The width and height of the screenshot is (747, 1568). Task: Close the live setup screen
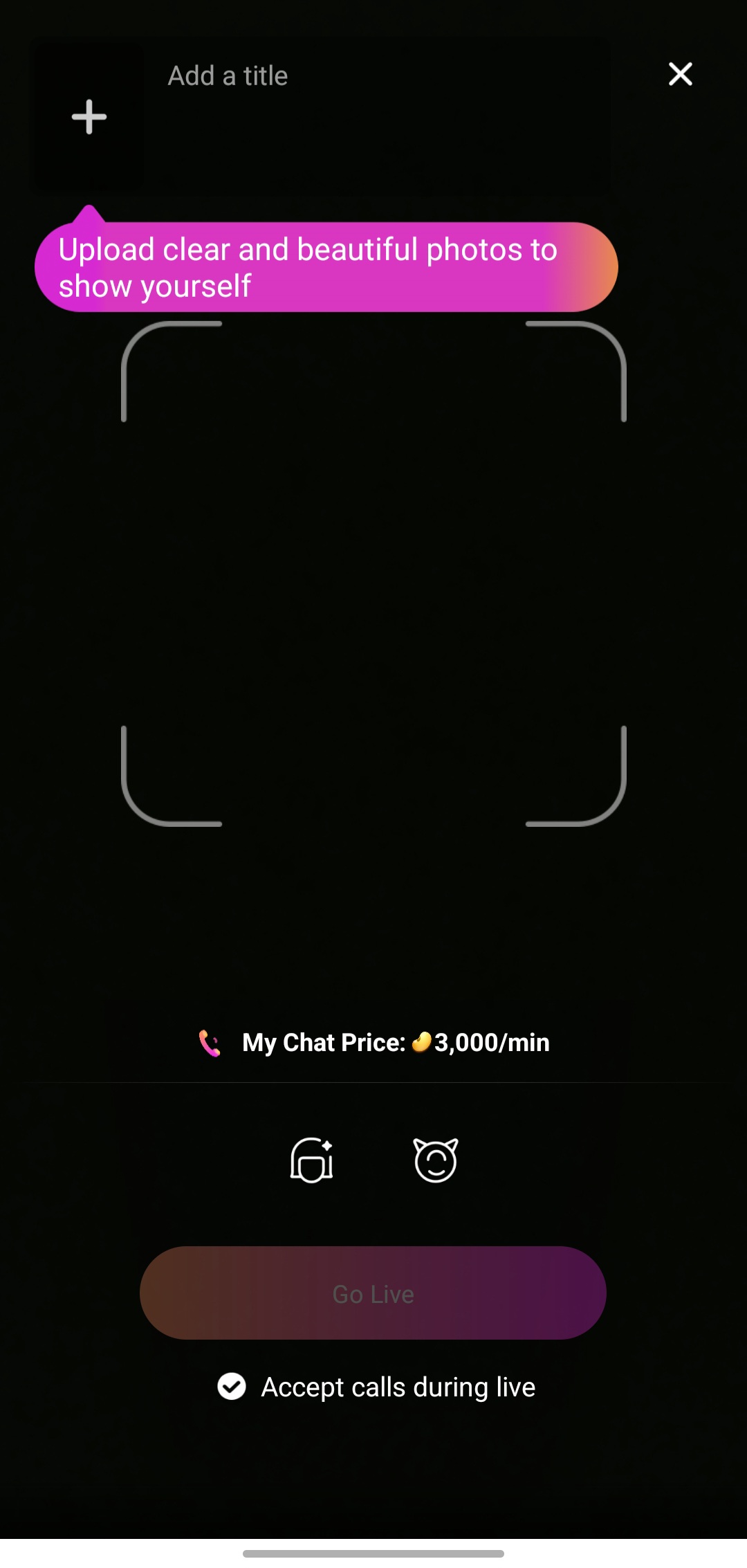[x=680, y=74]
